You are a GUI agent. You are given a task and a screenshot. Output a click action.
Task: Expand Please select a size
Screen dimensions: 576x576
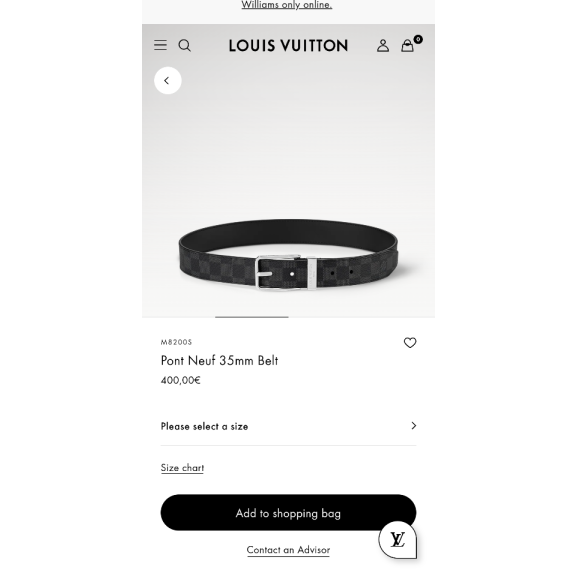pos(288,426)
